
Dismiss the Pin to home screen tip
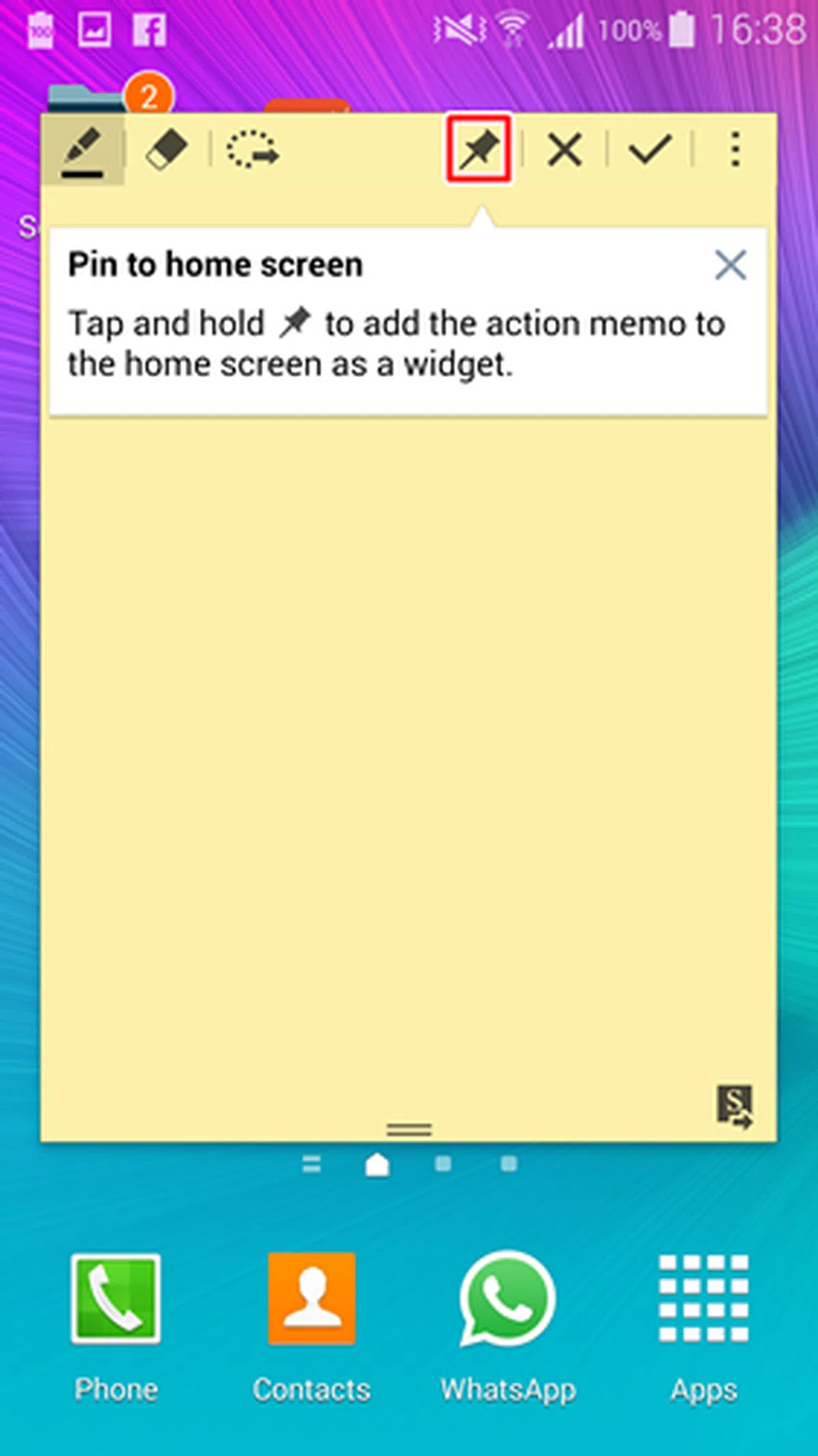point(730,265)
